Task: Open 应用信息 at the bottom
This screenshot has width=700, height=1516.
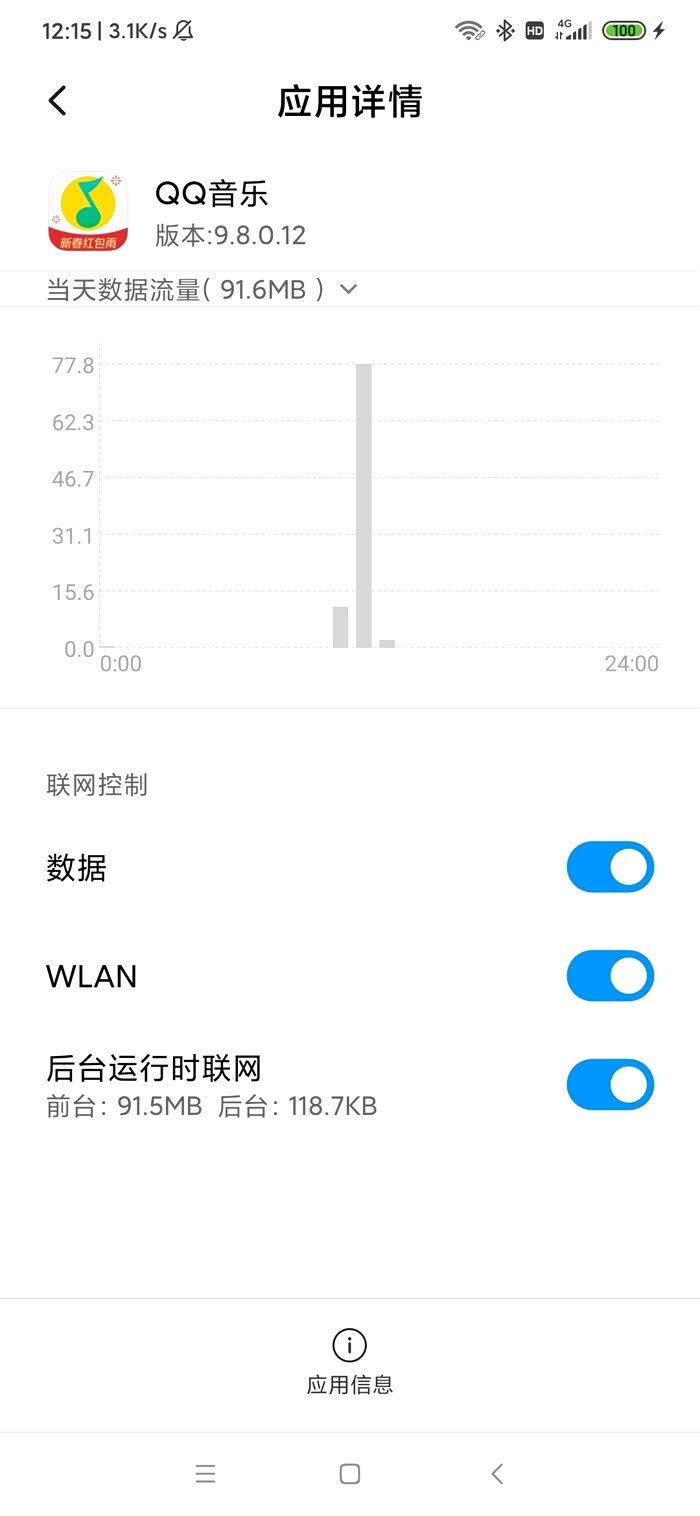Action: [350, 1363]
